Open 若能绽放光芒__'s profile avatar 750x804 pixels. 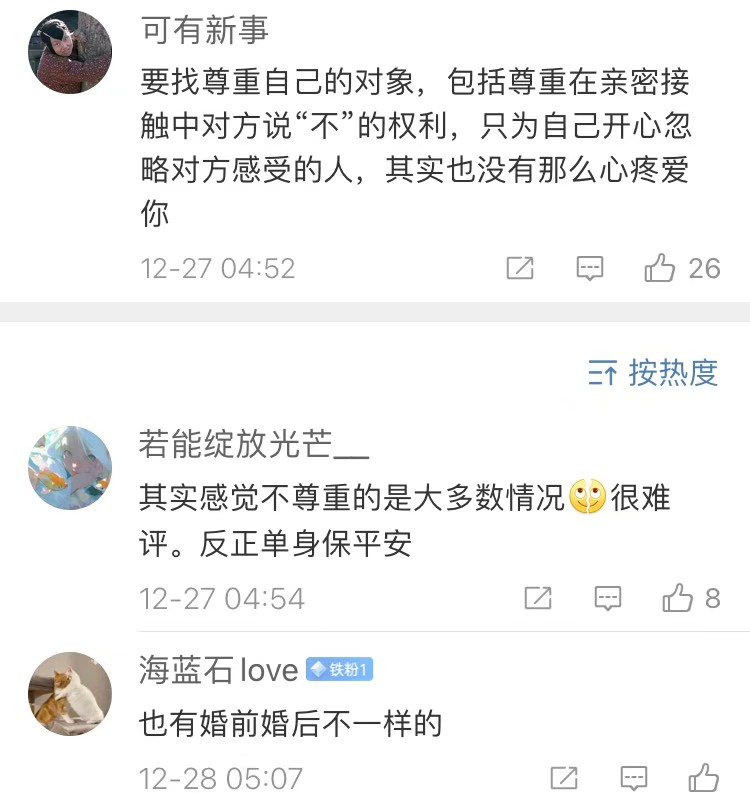click(70, 468)
